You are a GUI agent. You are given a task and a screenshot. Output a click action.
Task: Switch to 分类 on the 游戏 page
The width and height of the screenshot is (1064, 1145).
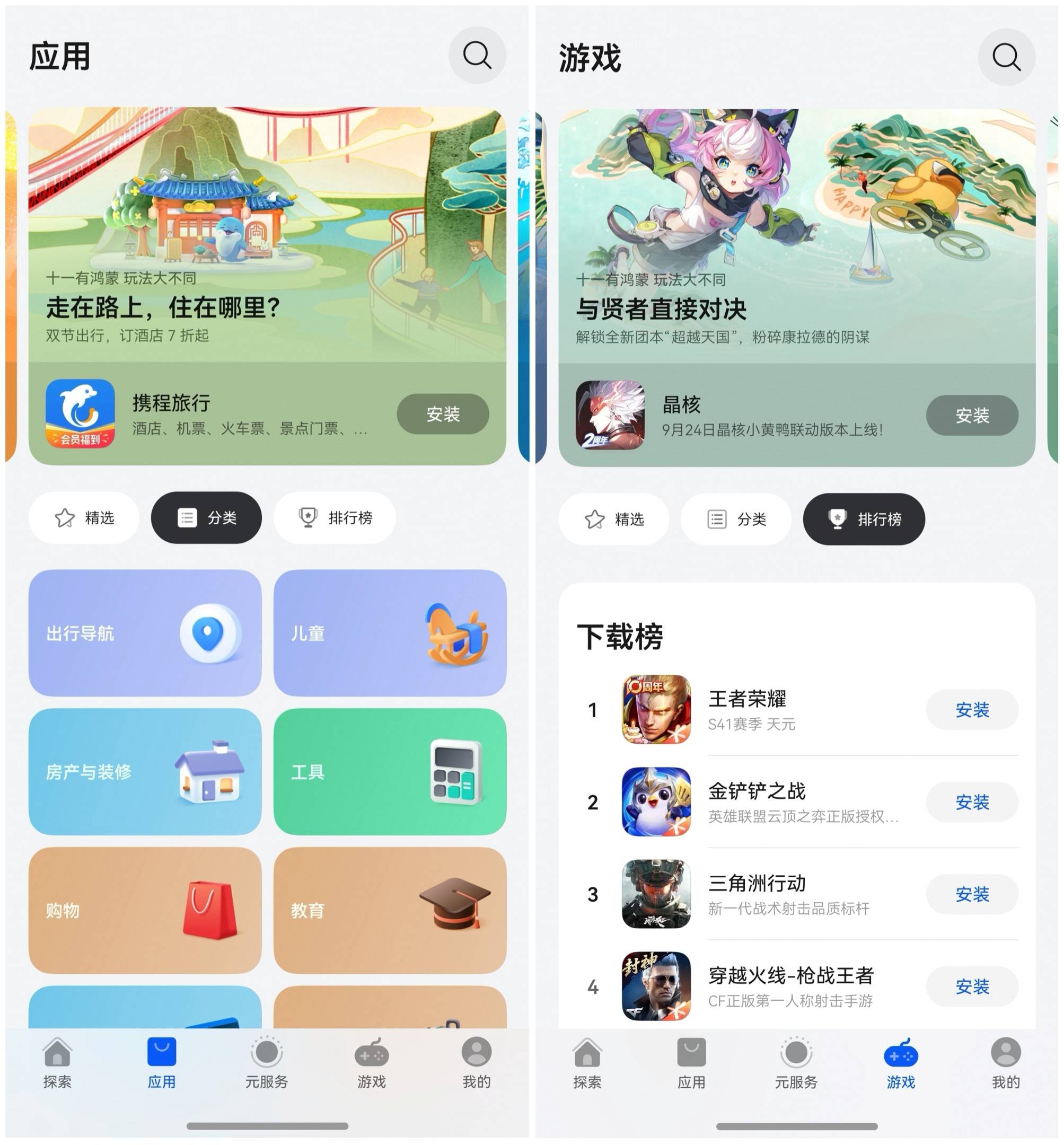[735, 519]
